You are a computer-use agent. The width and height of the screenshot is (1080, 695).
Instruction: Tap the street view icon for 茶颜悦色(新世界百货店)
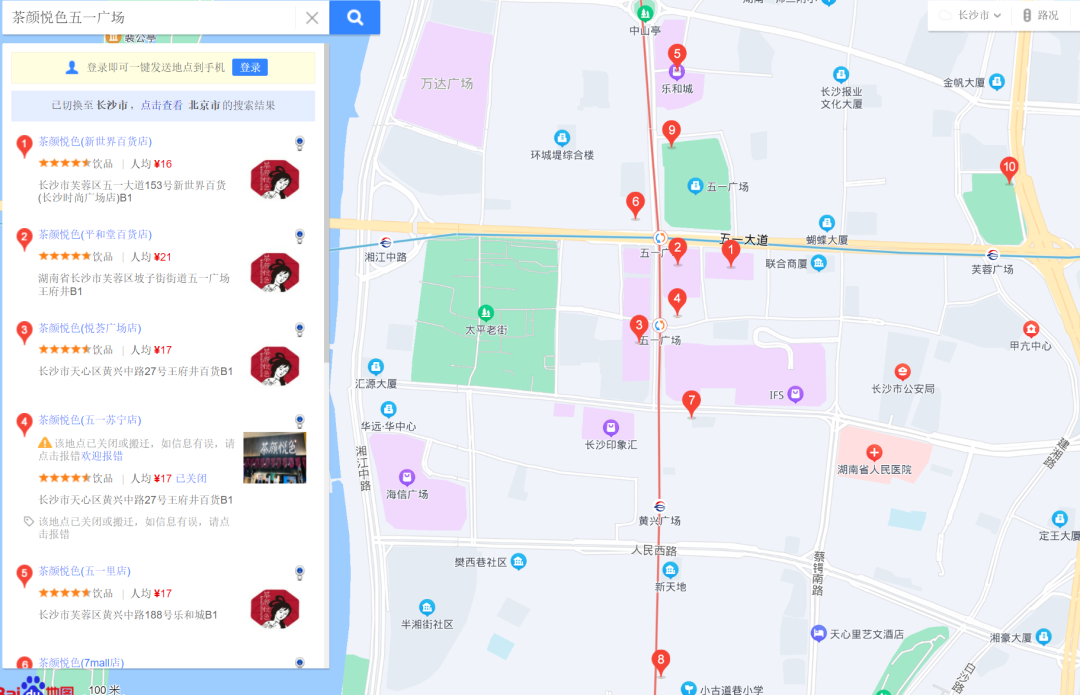point(299,142)
